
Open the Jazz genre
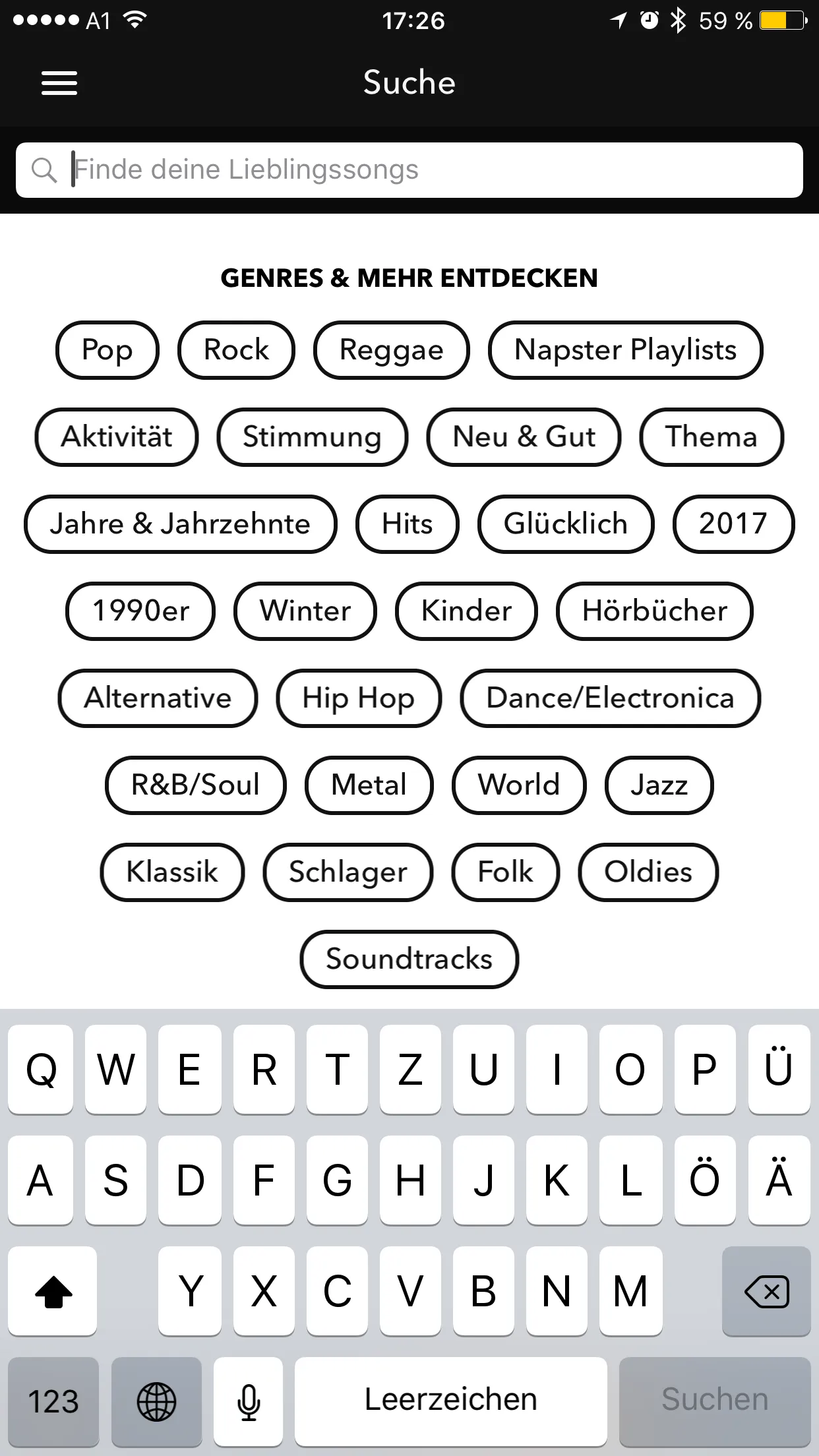659,785
